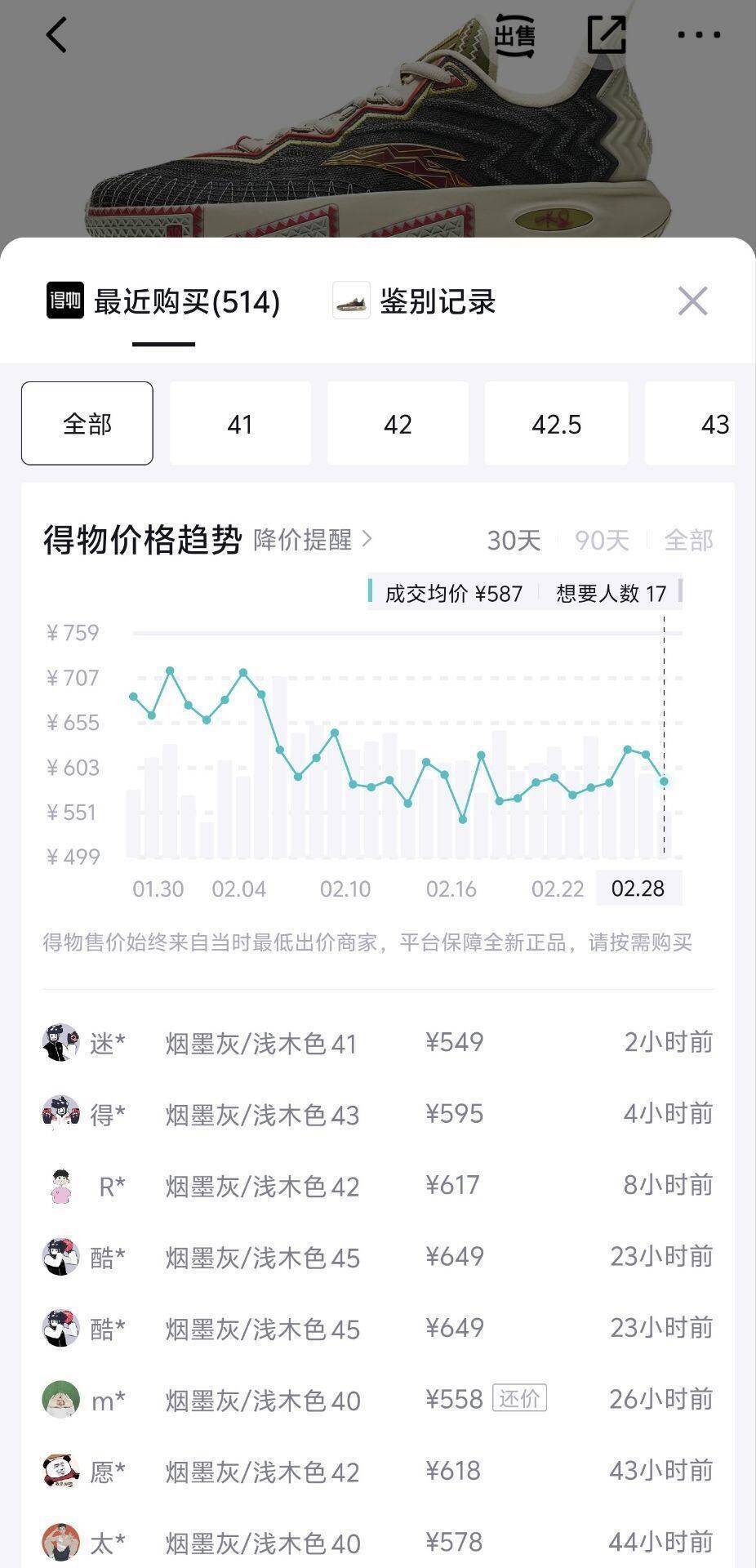The width and height of the screenshot is (756, 1568).
Task: Filter records by 全部 sizes
Action: [87, 423]
